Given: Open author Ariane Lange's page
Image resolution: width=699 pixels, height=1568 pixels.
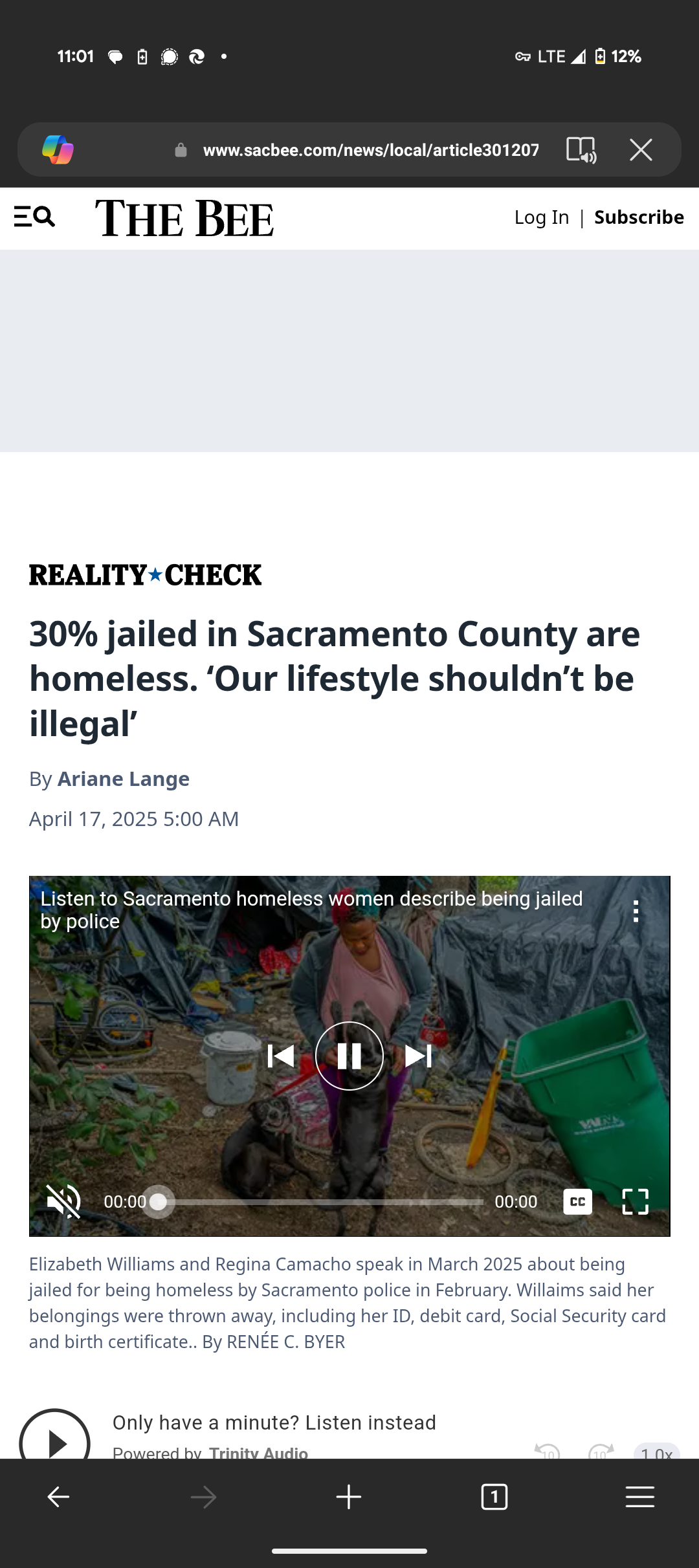Looking at the screenshot, I should [x=123, y=779].
